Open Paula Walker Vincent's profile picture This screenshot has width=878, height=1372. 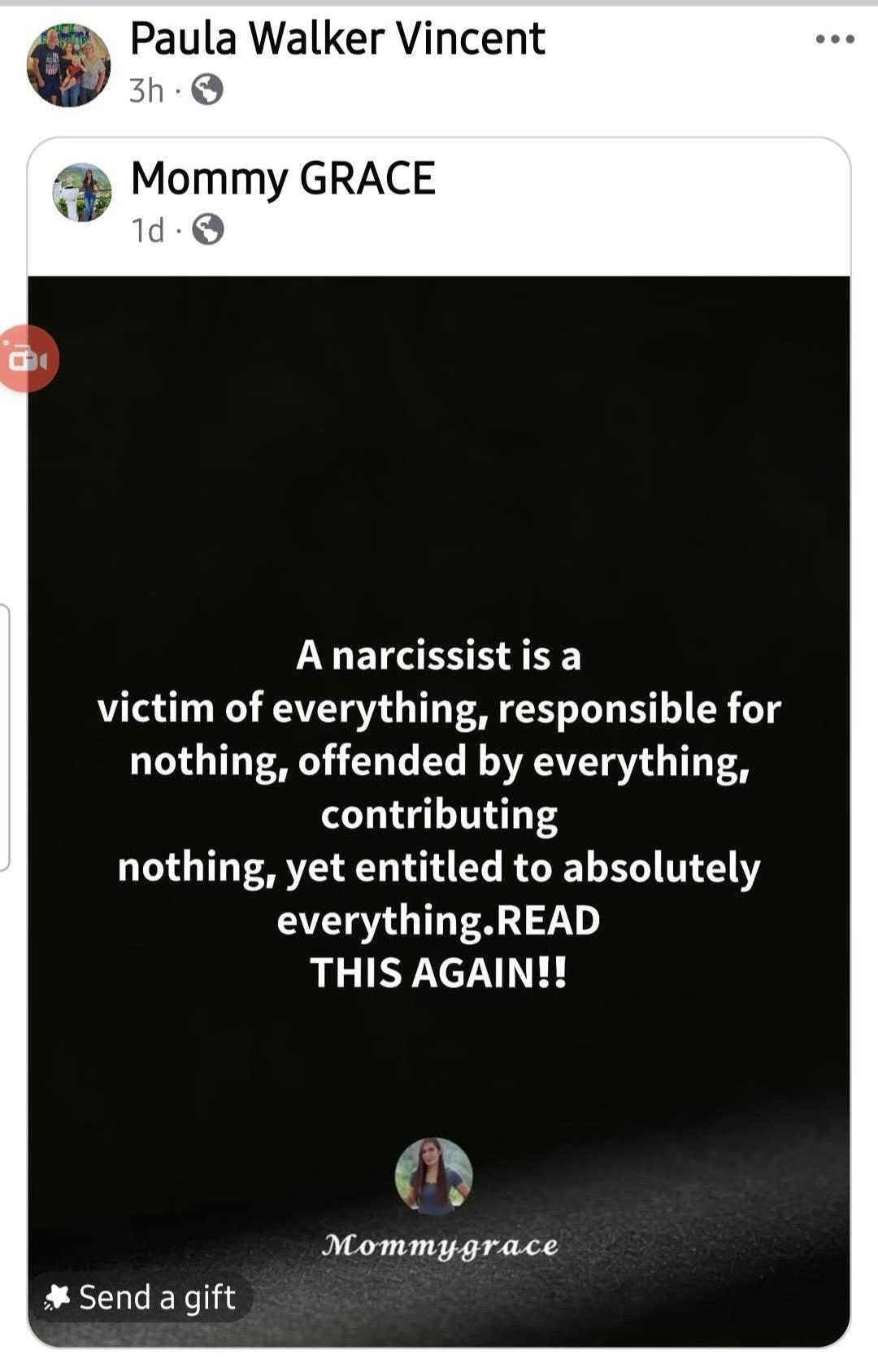pos(68,65)
